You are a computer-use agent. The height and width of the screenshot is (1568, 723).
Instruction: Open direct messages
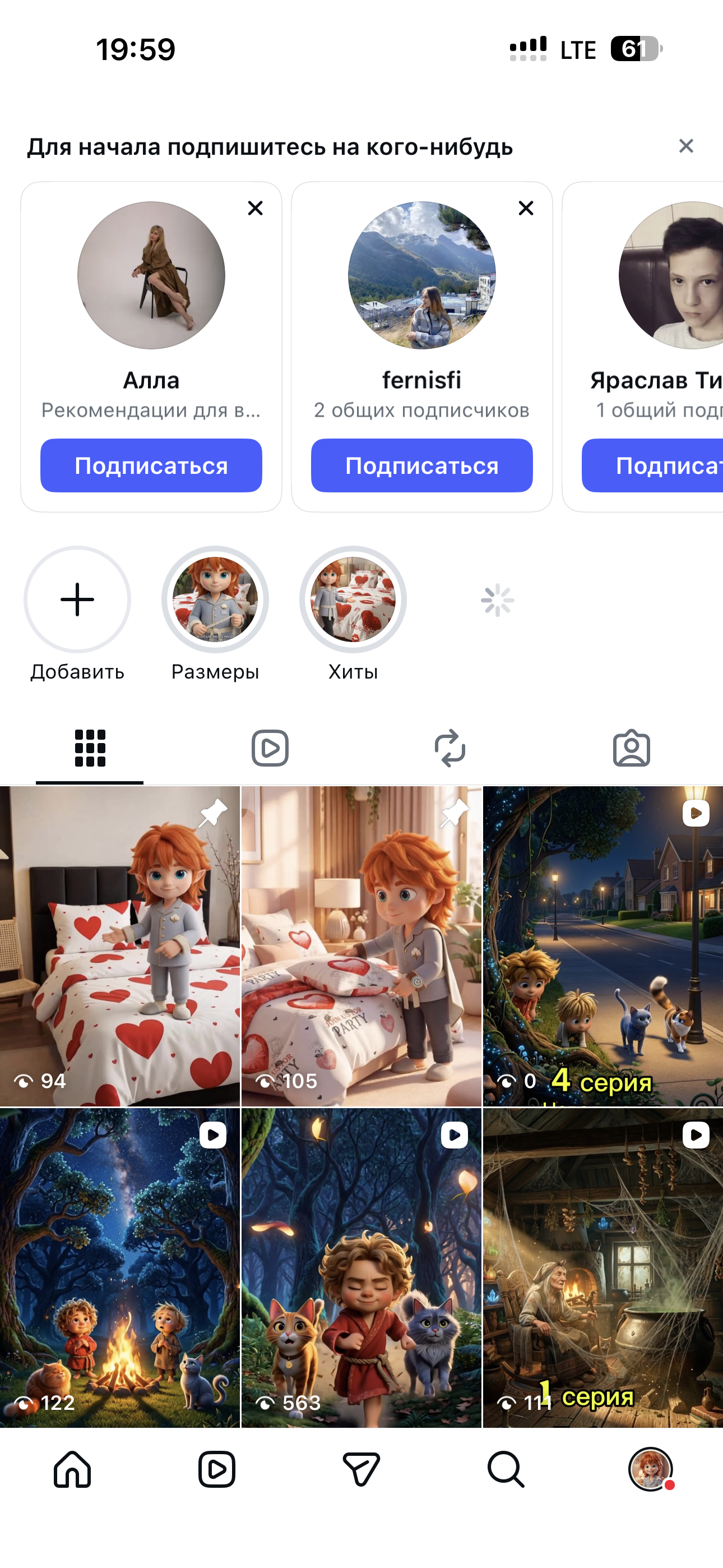[361, 1469]
